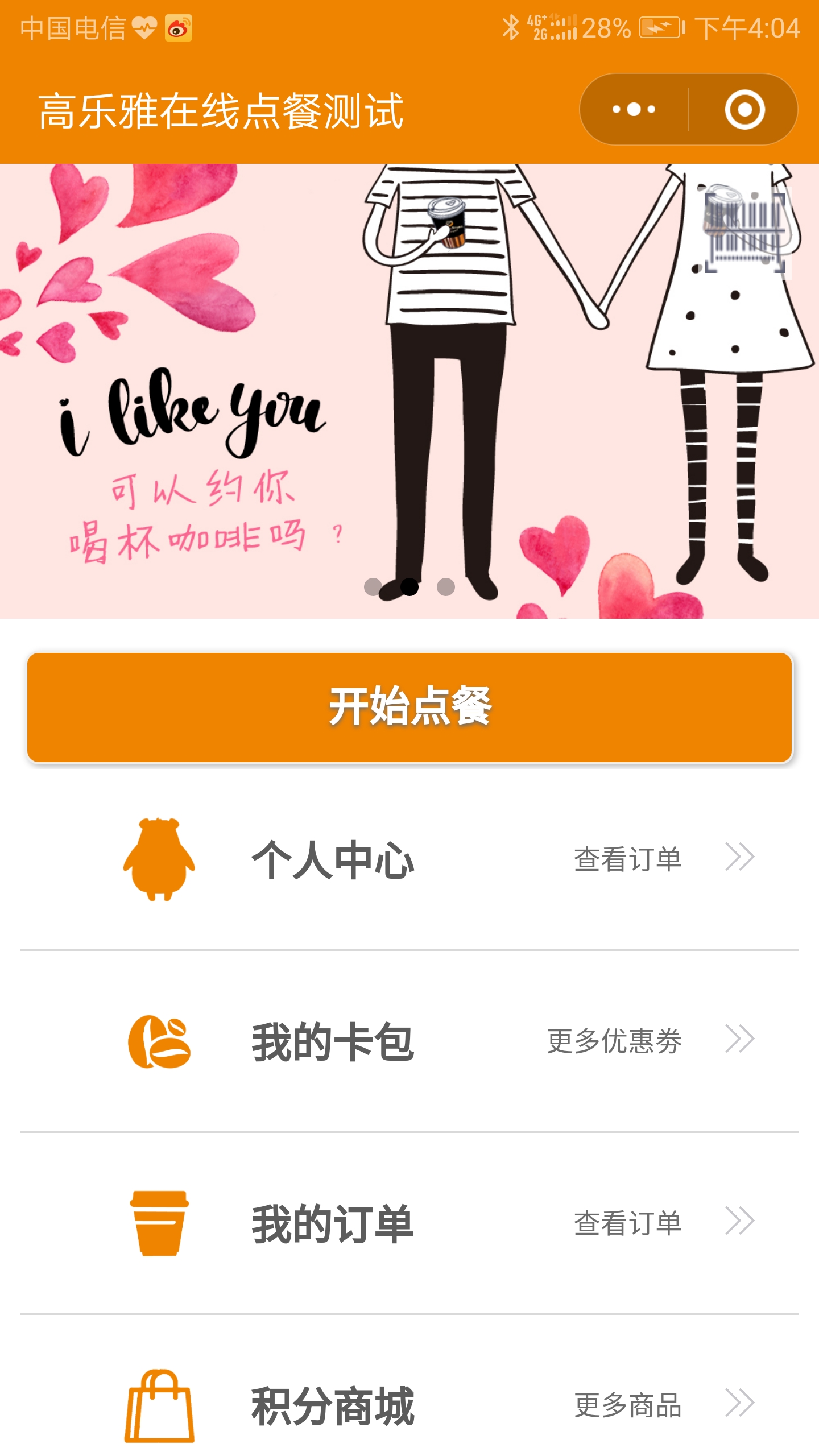Jump to the third banner slide dot

(446, 586)
